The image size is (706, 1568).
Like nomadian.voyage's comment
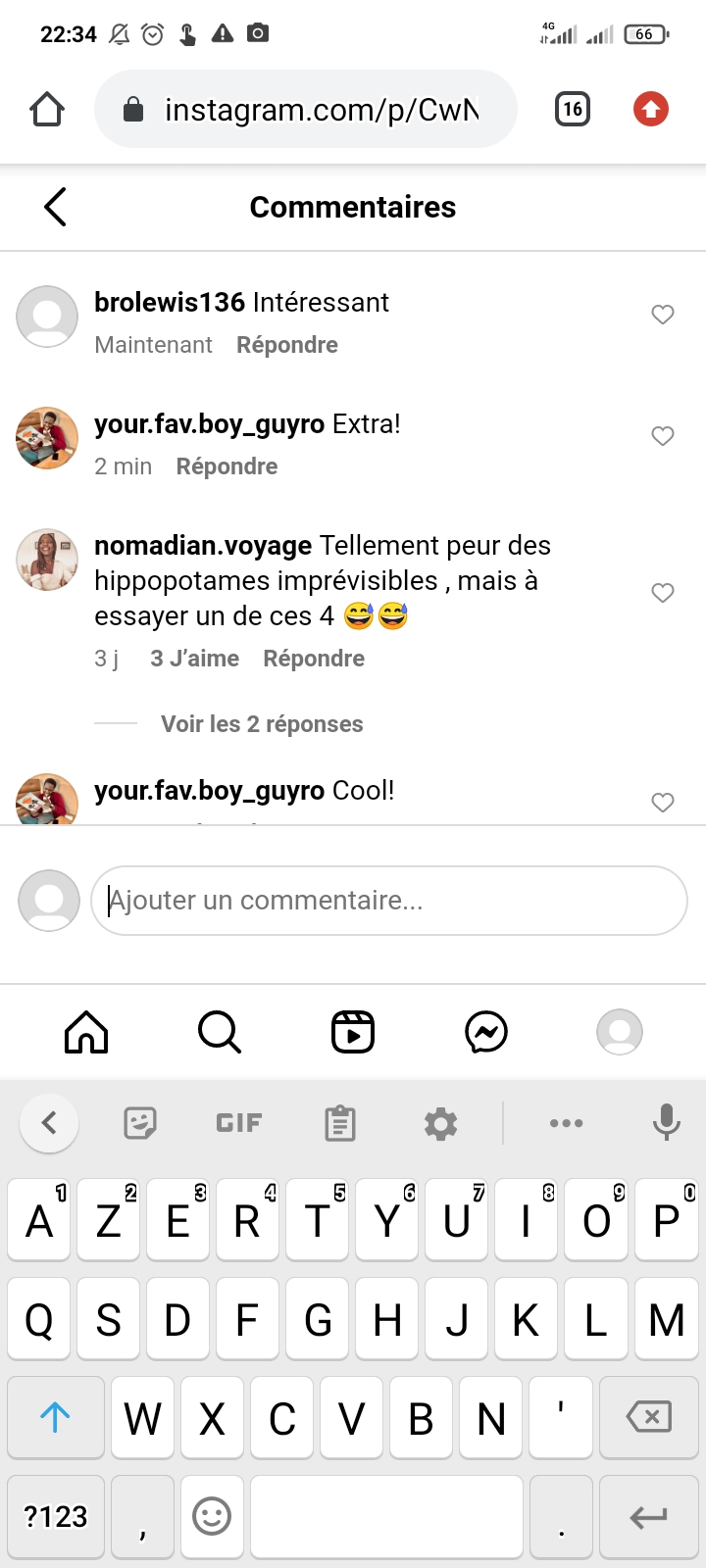663,593
